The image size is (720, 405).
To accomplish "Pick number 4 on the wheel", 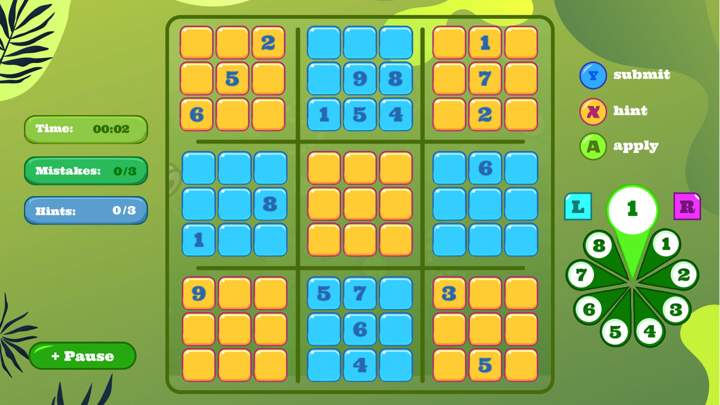I will tap(649, 330).
